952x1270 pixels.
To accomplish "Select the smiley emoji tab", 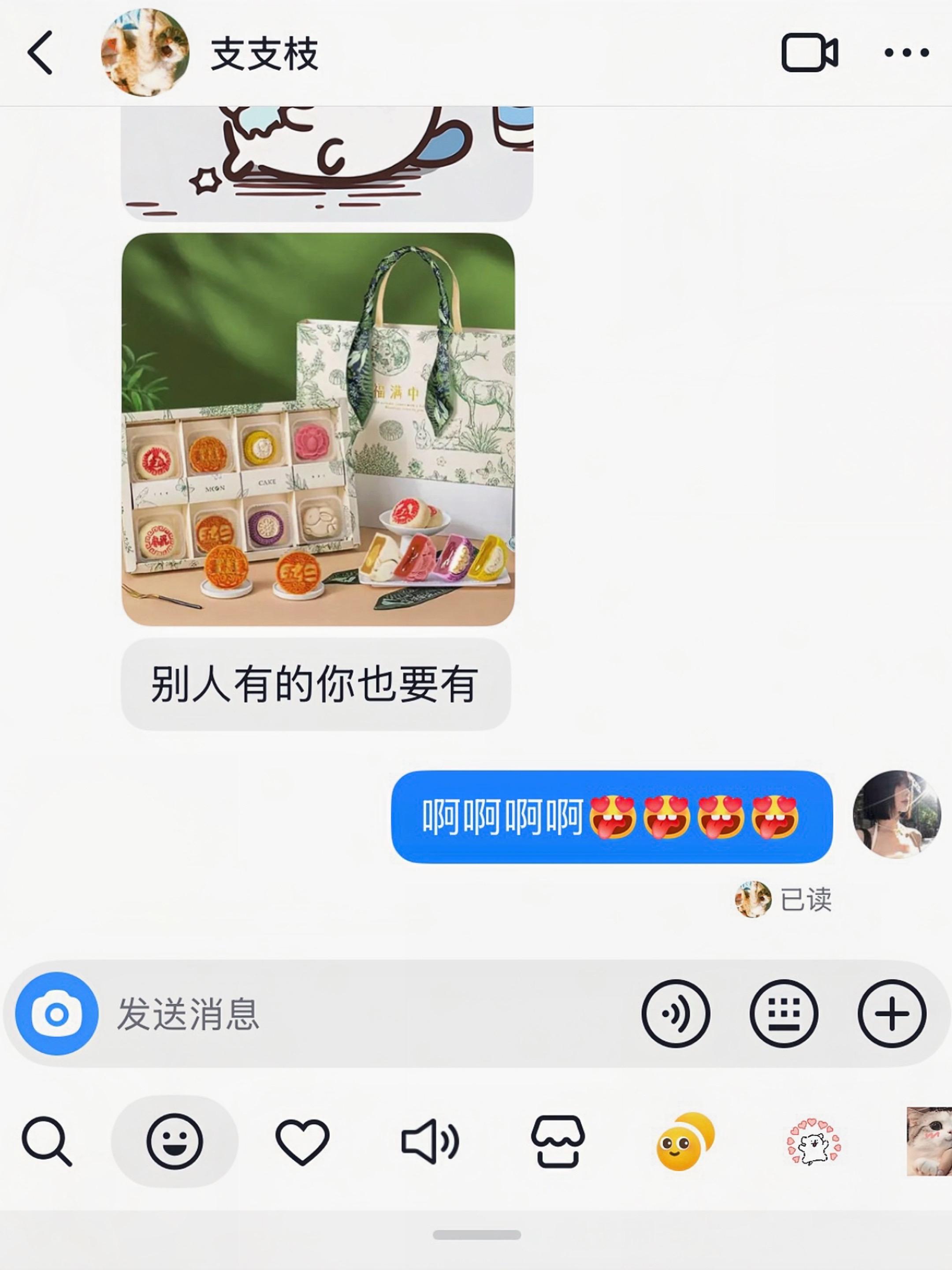I will [x=175, y=1141].
